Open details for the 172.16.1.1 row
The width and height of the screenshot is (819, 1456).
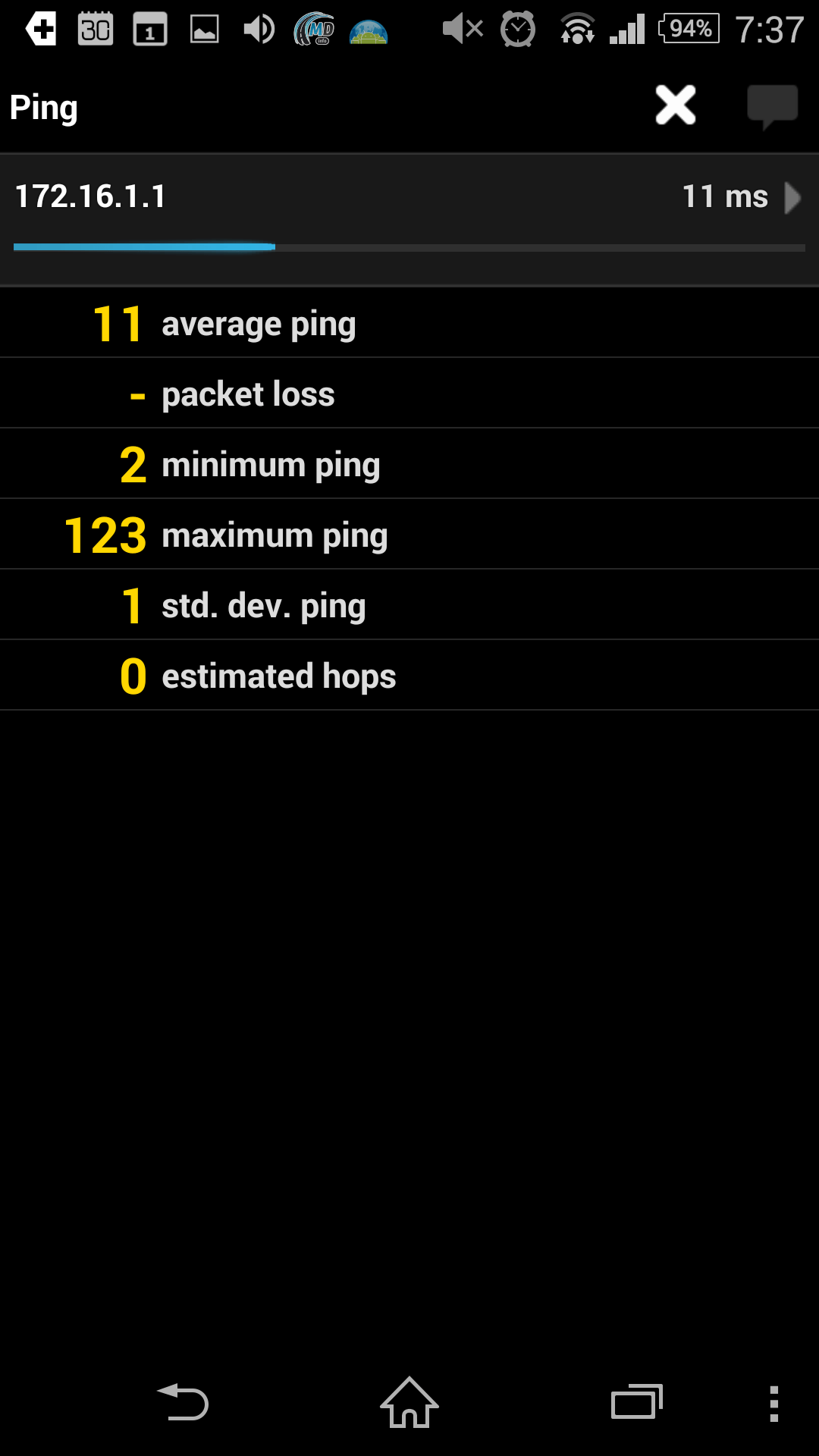(409, 198)
